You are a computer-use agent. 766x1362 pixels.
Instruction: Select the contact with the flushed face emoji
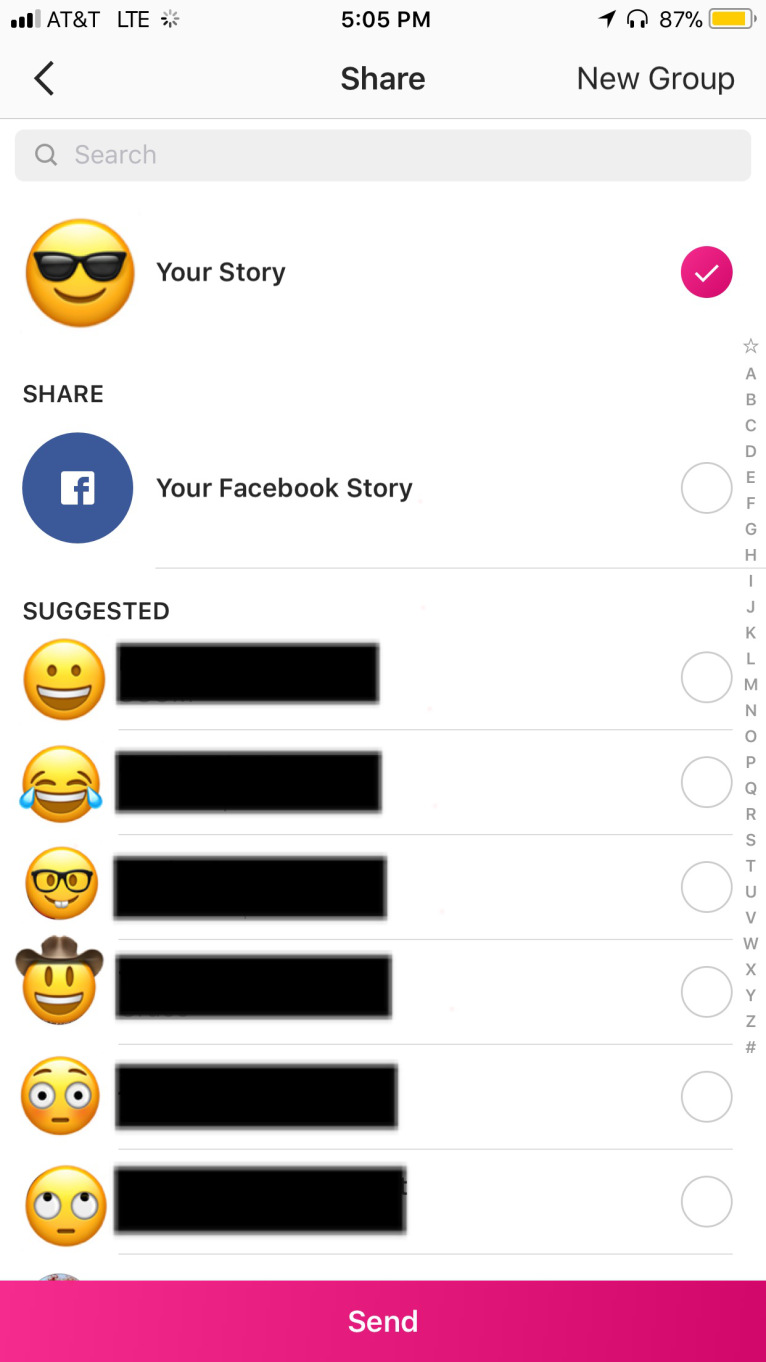pos(706,1097)
